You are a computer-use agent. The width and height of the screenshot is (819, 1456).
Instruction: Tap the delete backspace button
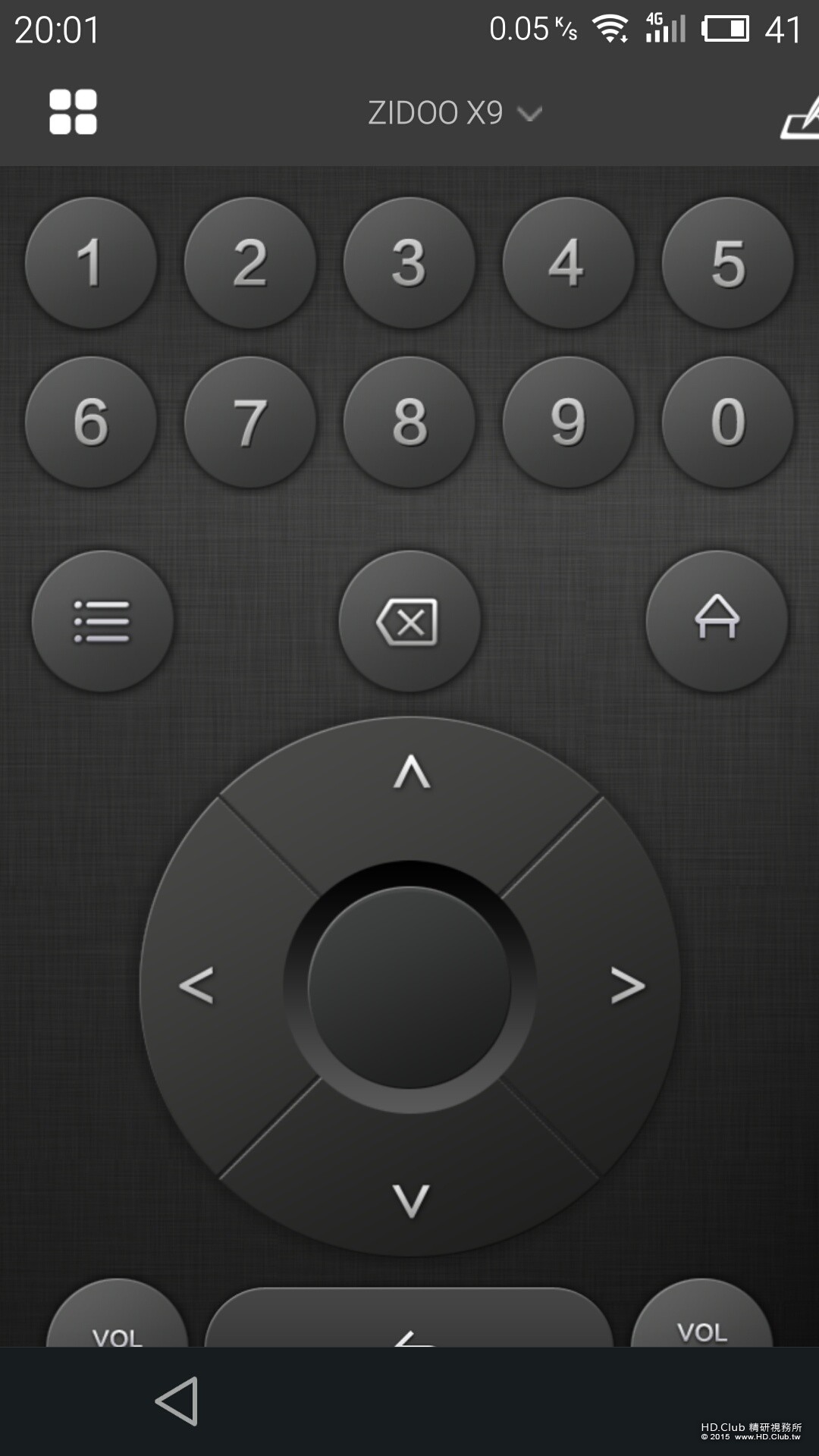click(409, 621)
